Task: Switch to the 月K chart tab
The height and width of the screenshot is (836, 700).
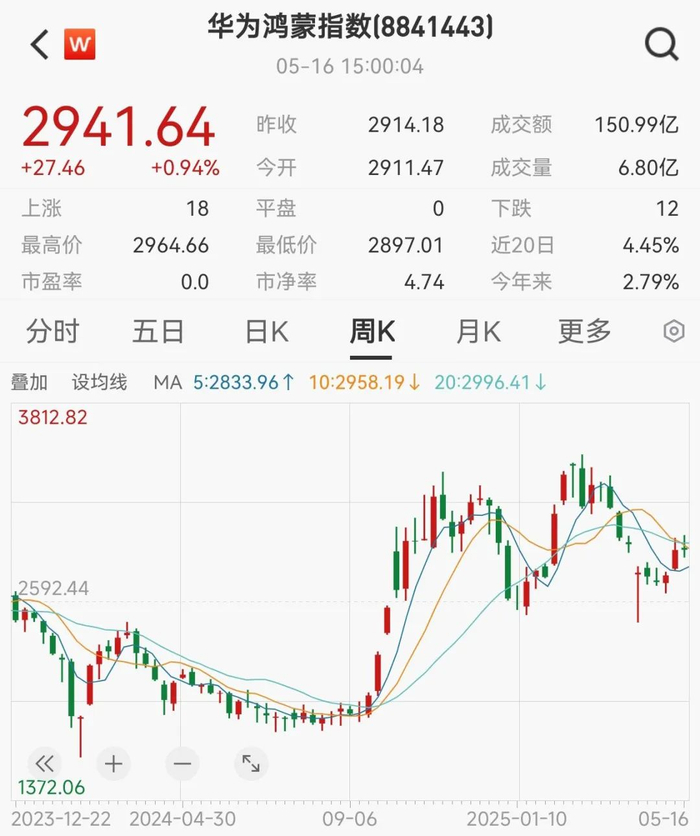Action: click(x=478, y=332)
